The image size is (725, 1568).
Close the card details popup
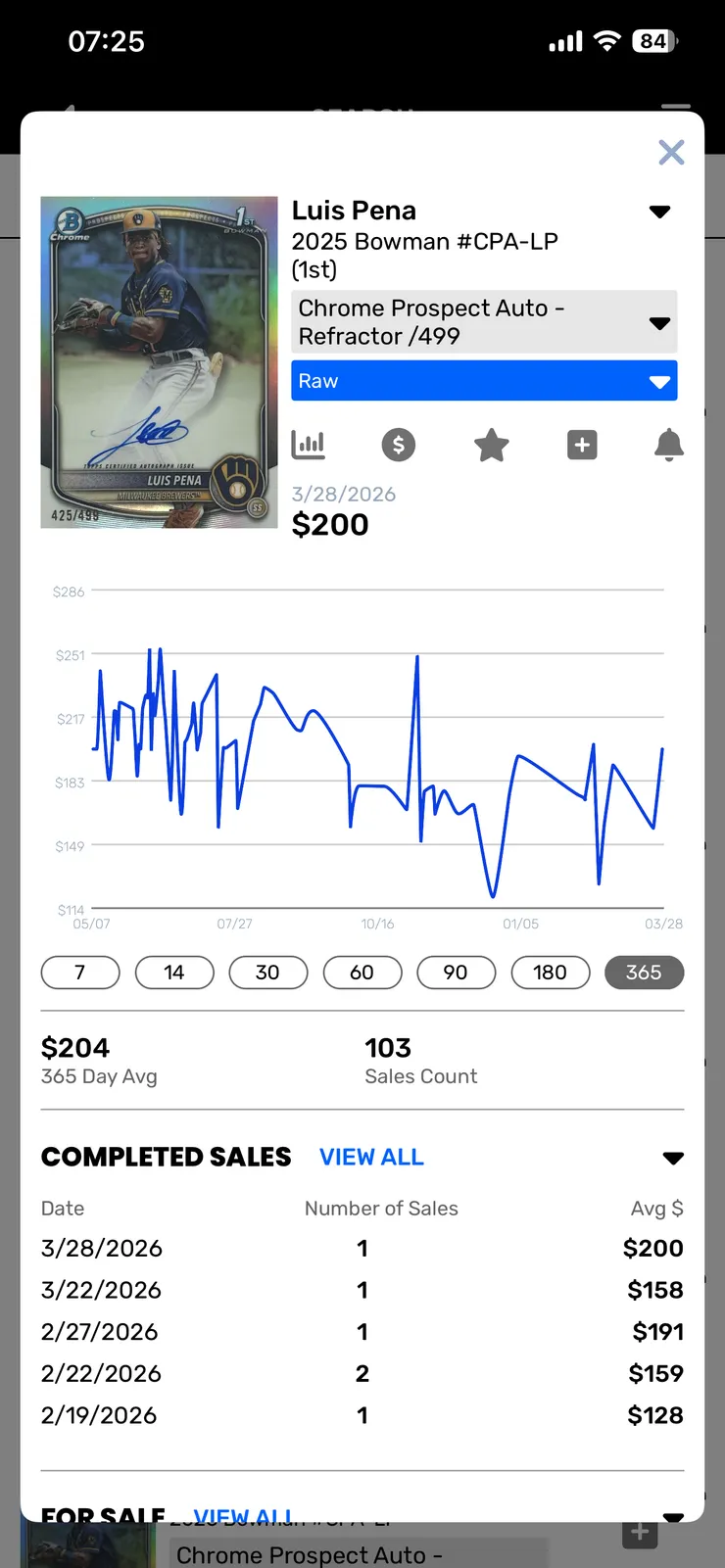coord(671,153)
